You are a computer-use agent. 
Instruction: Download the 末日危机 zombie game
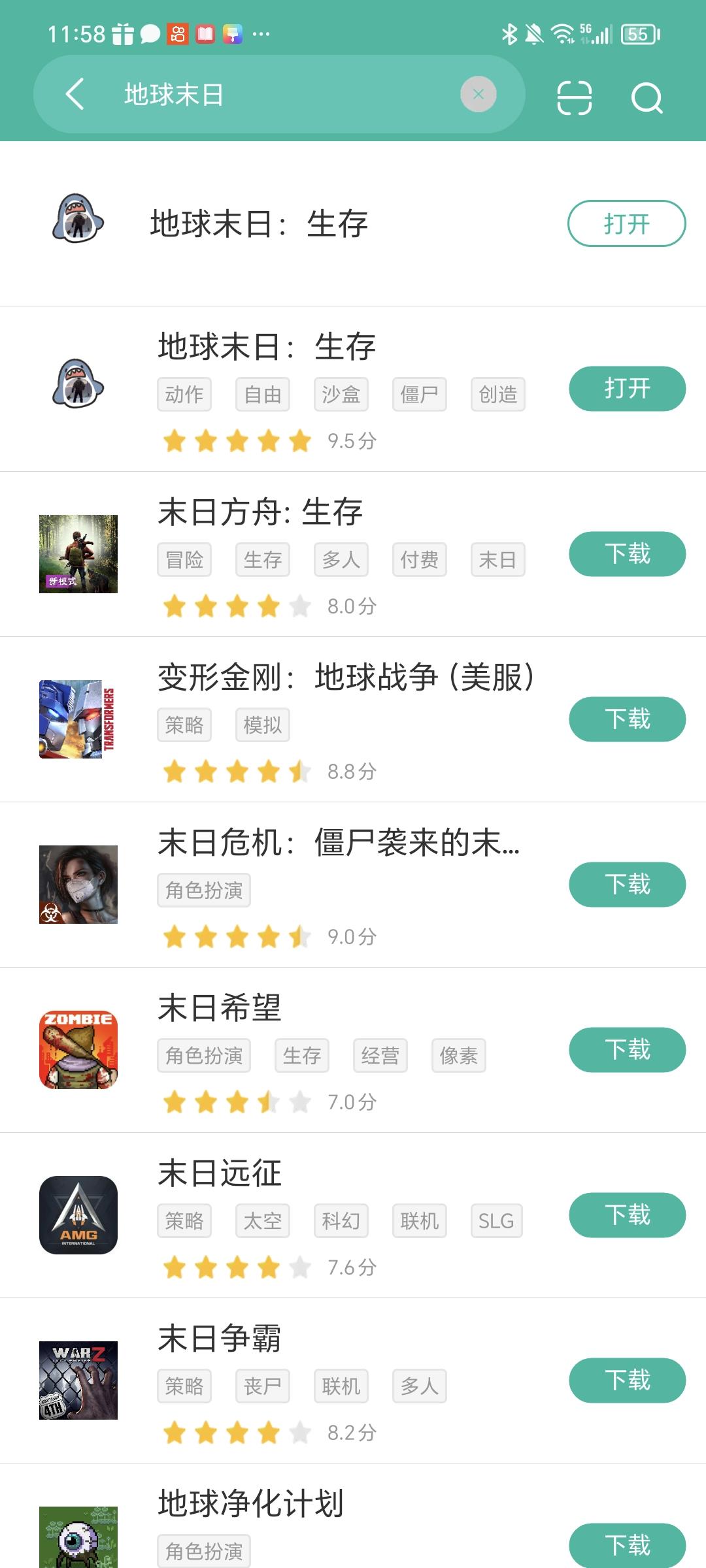[626, 885]
